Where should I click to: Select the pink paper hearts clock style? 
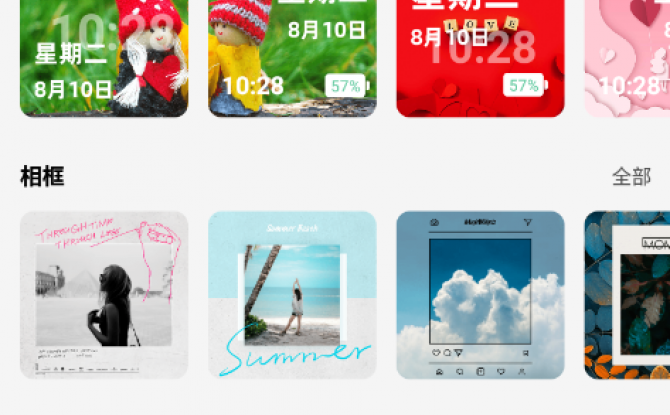pos(628,58)
